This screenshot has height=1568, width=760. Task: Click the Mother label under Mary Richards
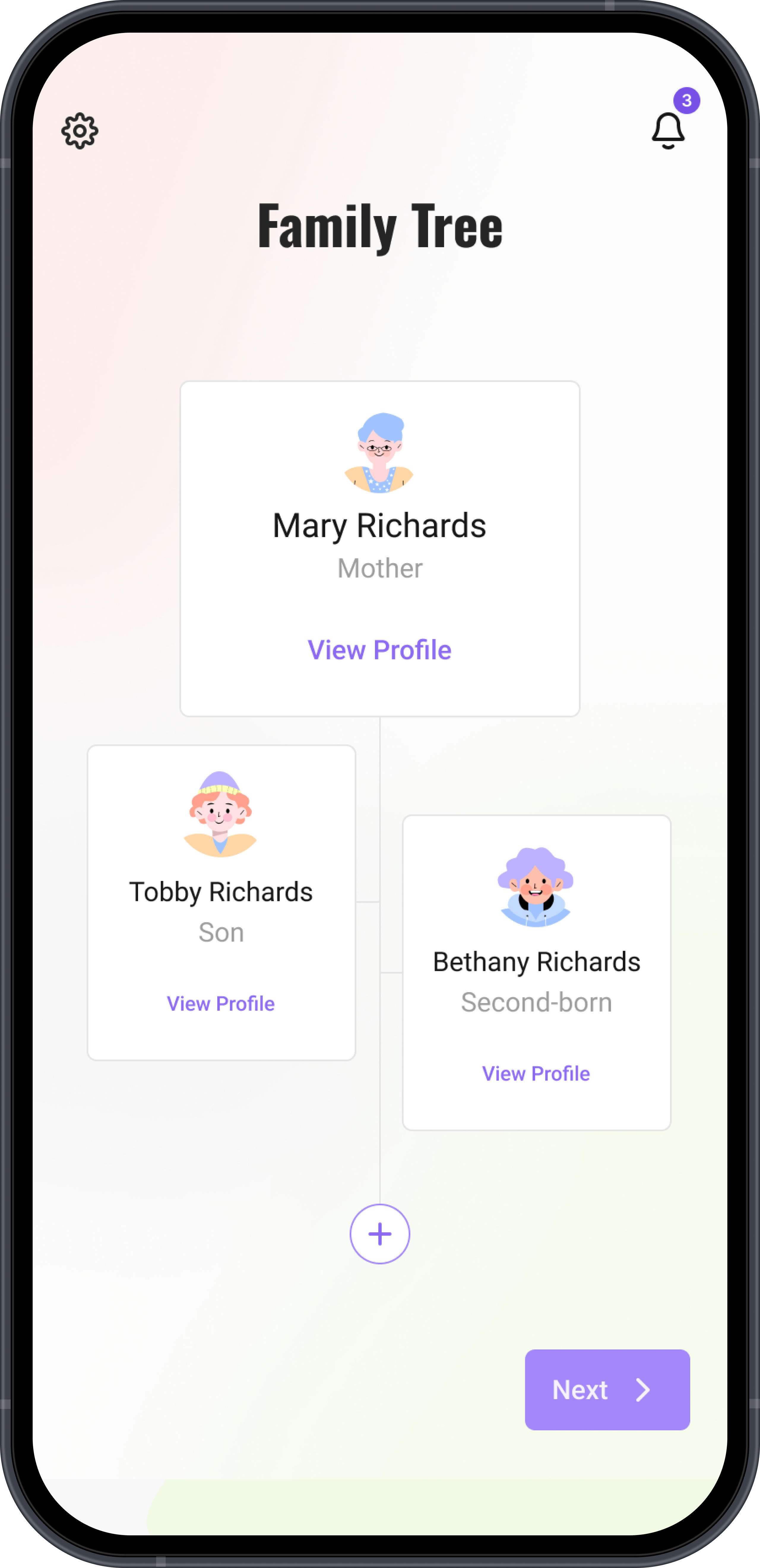379,567
